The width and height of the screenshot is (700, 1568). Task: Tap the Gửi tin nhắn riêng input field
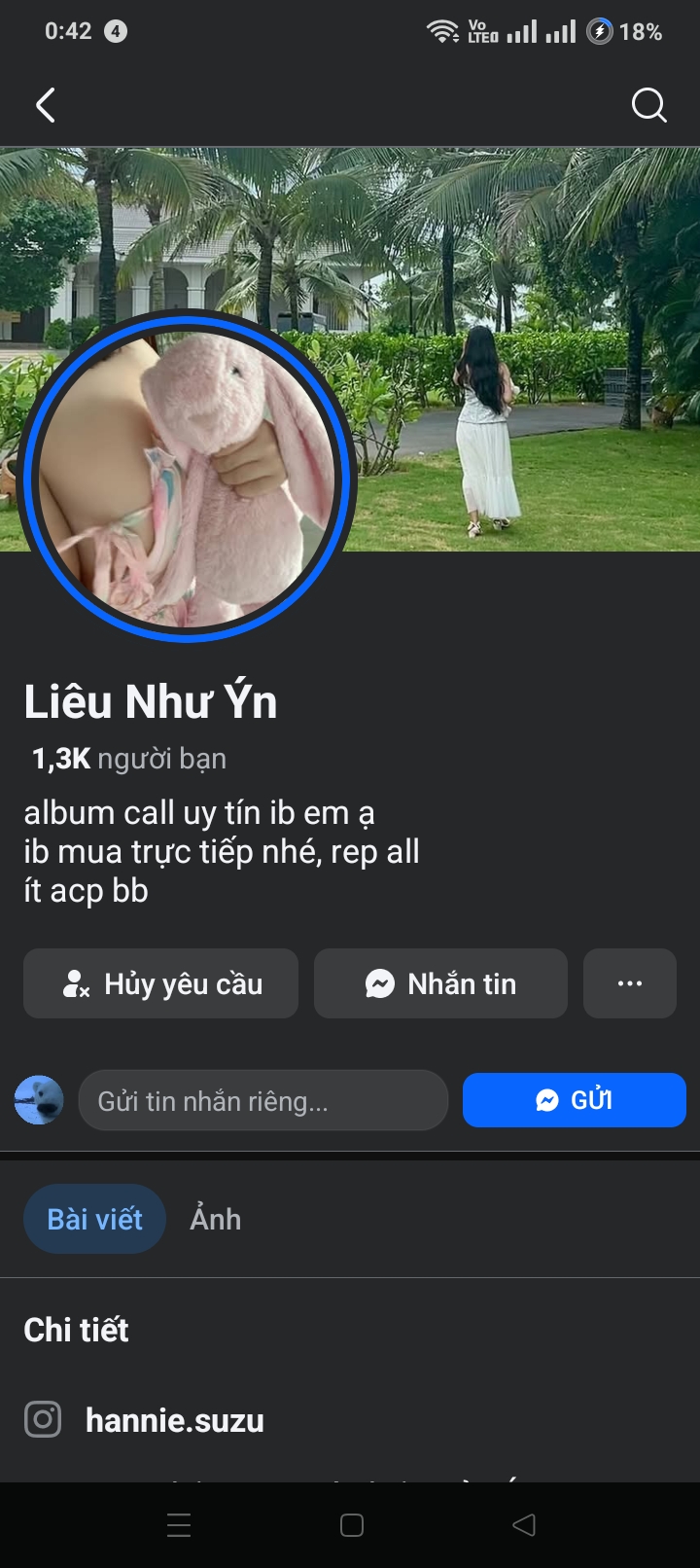click(262, 1100)
